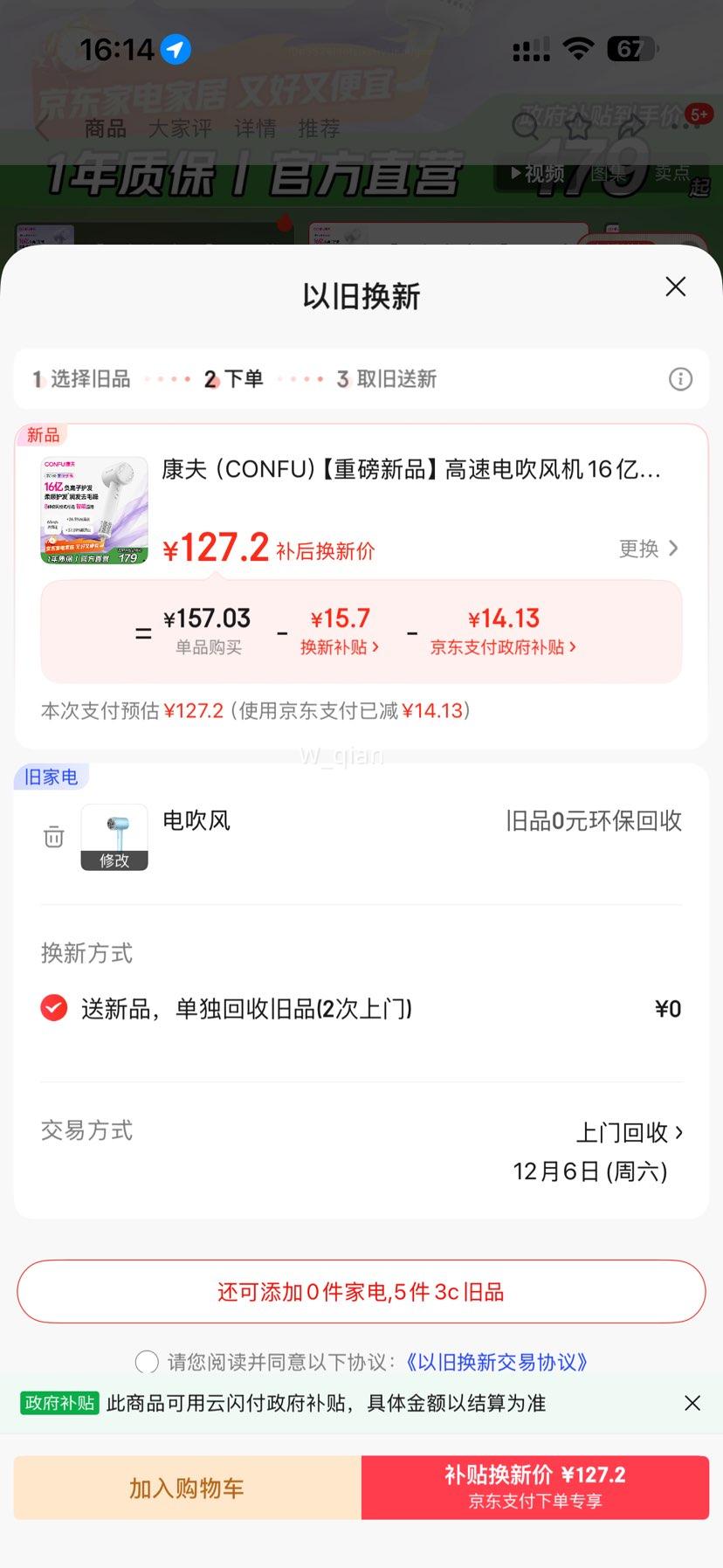Switch to the 大家评 tab
Viewport: 723px width, 1568px height.
(x=181, y=128)
